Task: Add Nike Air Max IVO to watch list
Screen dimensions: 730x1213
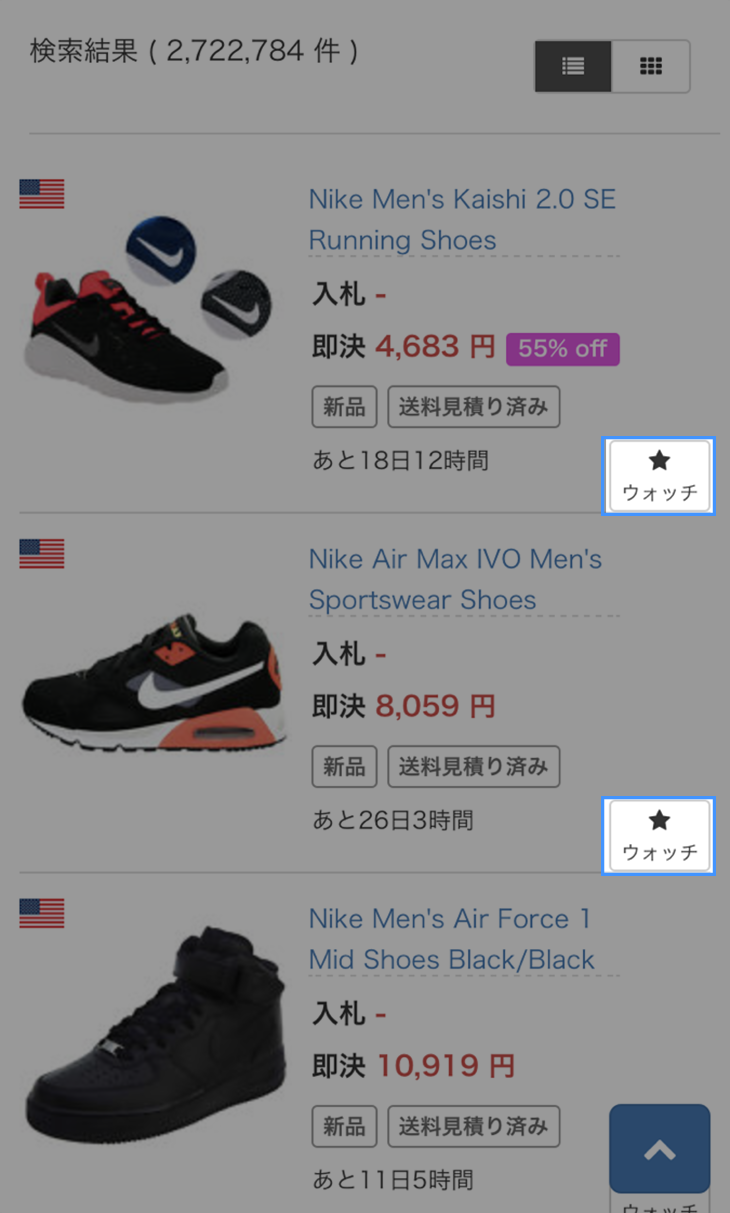Action: [659, 836]
